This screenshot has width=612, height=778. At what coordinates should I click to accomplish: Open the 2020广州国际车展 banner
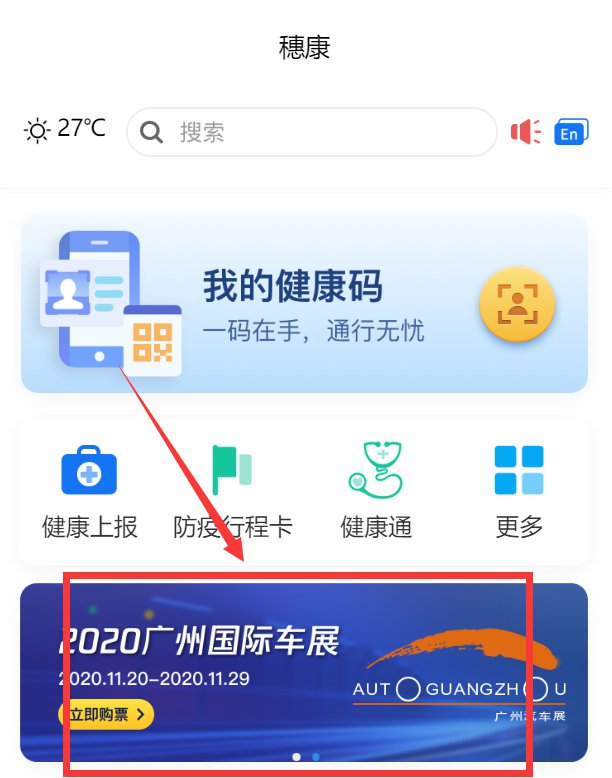coord(303,670)
